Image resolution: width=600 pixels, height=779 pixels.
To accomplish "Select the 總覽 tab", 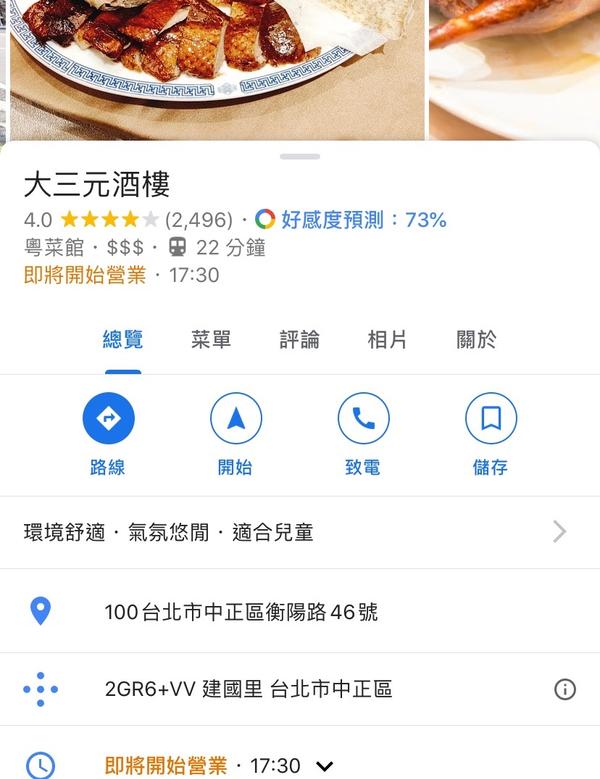I will 123,340.
